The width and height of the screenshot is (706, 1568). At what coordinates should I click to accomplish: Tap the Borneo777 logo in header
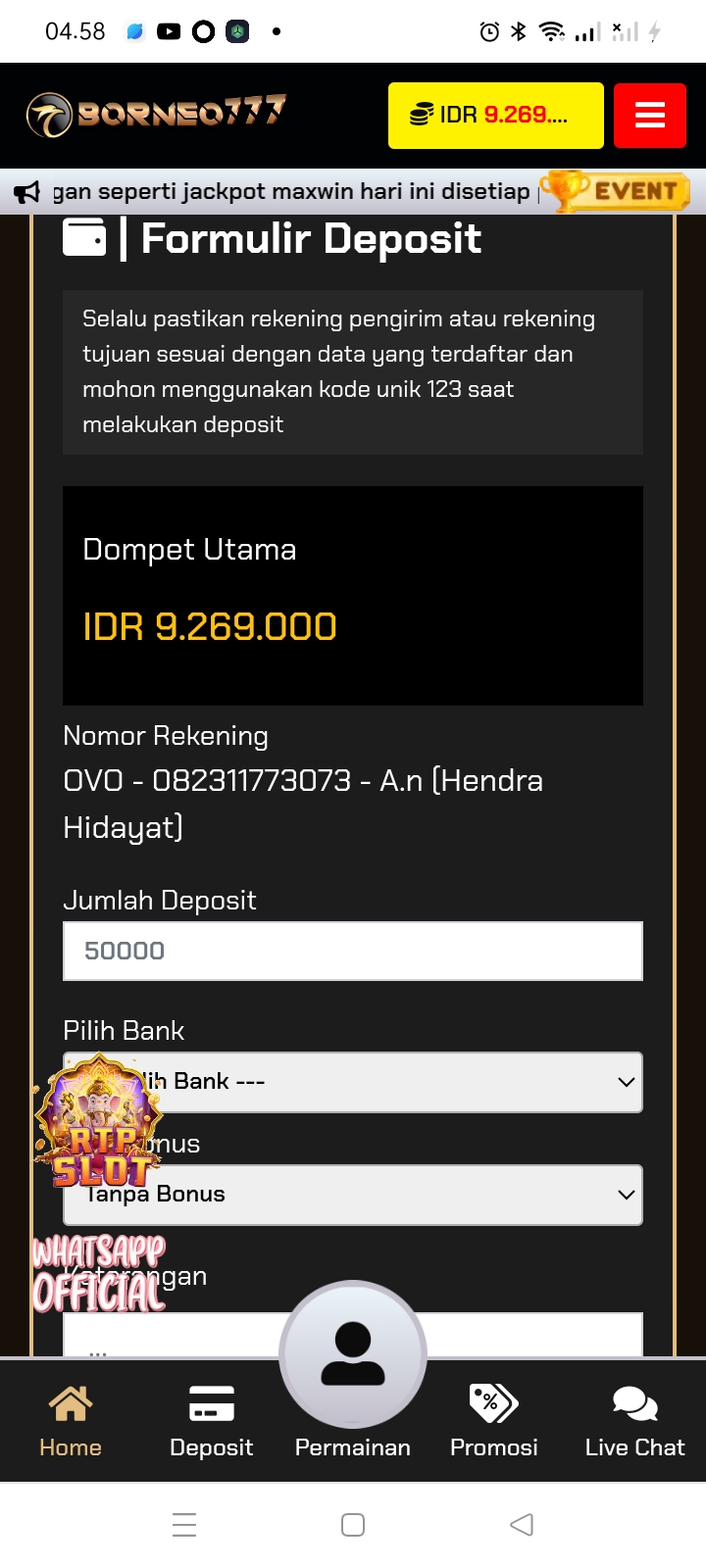(157, 115)
